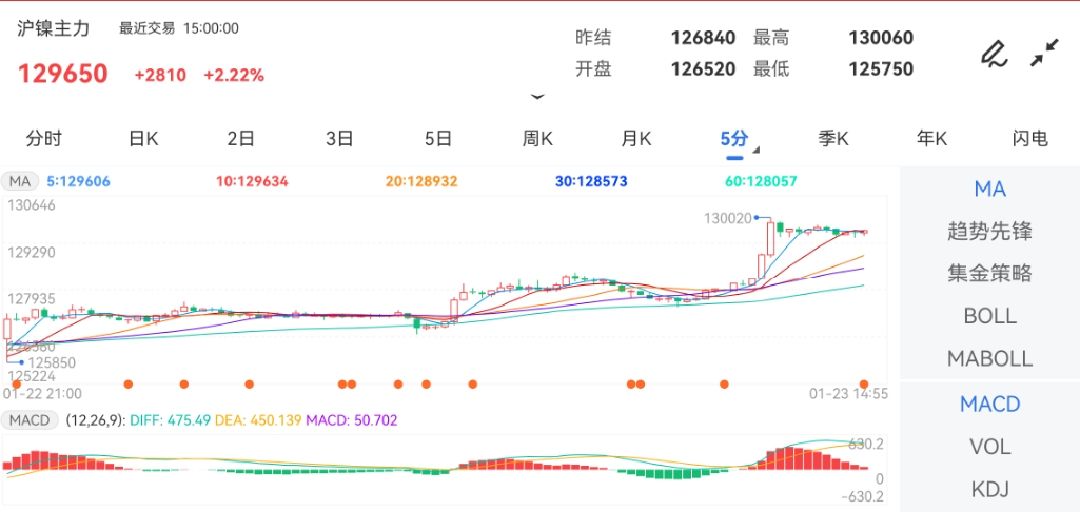Screen dimensions: 1080x512
Task: Open the 5分 minute-period dropdown
Action: click(x=736, y=140)
